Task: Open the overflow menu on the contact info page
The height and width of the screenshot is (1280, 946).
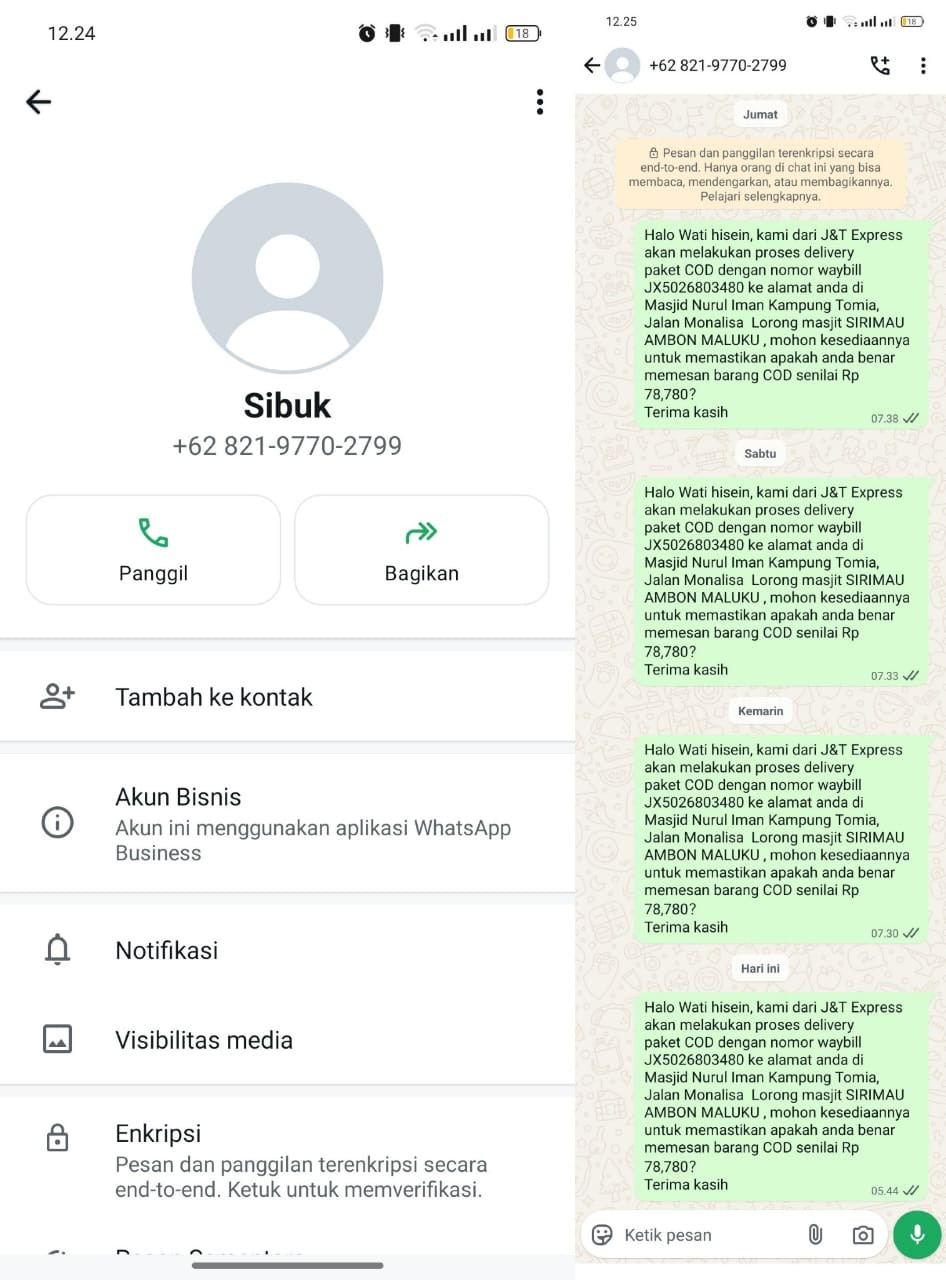Action: coord(540,101)
